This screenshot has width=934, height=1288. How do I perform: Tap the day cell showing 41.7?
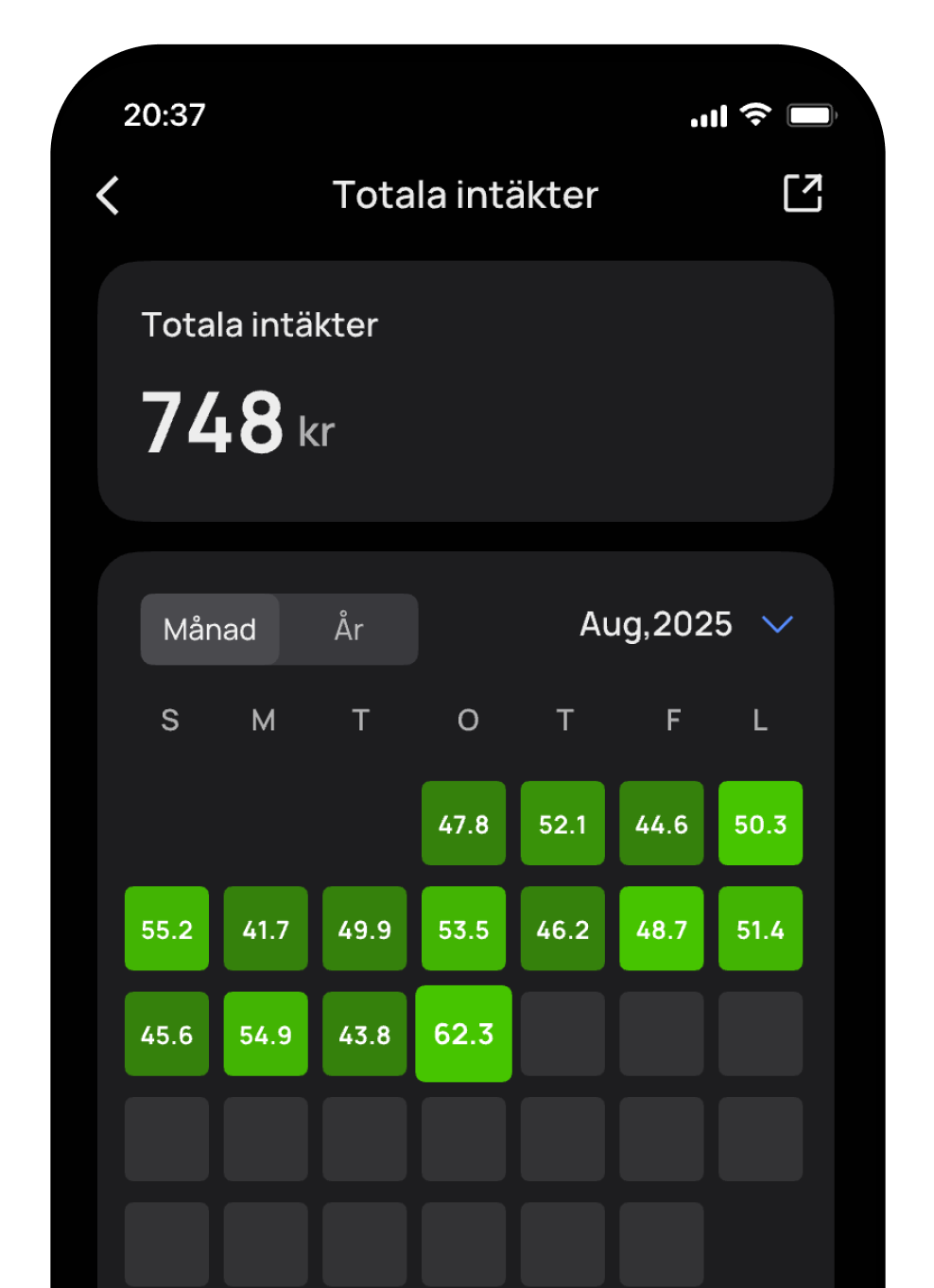click(266, 929)
